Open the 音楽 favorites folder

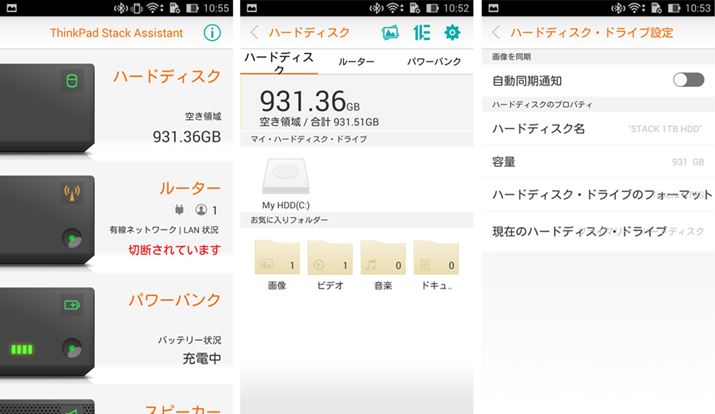tap(382, 265)
